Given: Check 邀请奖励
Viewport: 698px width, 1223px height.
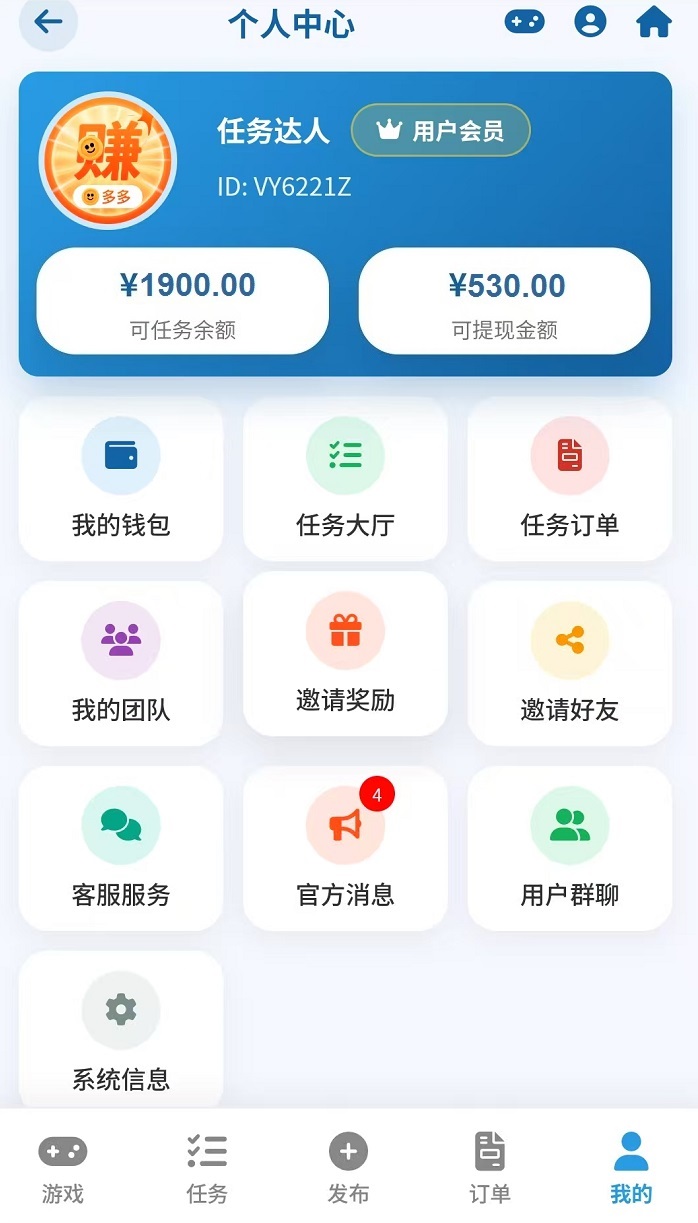Looking at the screenshot, I should tap(345, 653).
